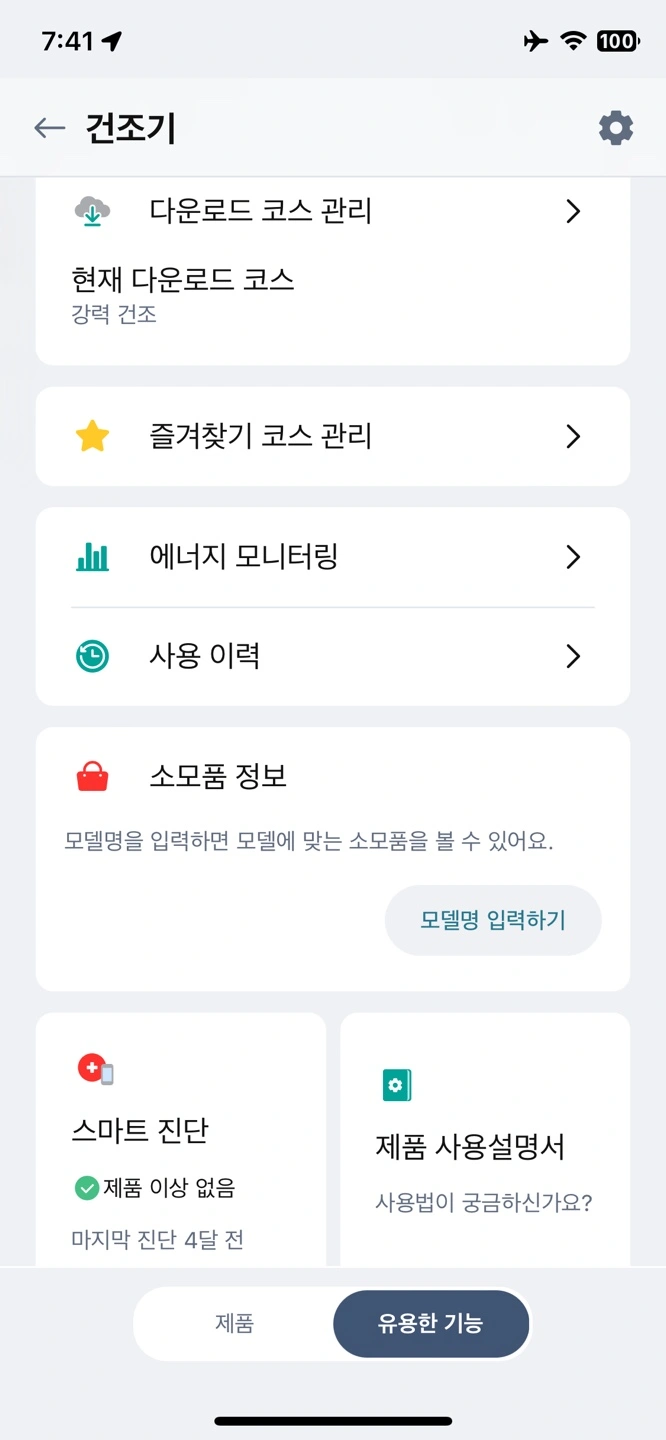Open the 스마트 진단 card
The width and height of the screenshot is (666, 1440).
181,1140
